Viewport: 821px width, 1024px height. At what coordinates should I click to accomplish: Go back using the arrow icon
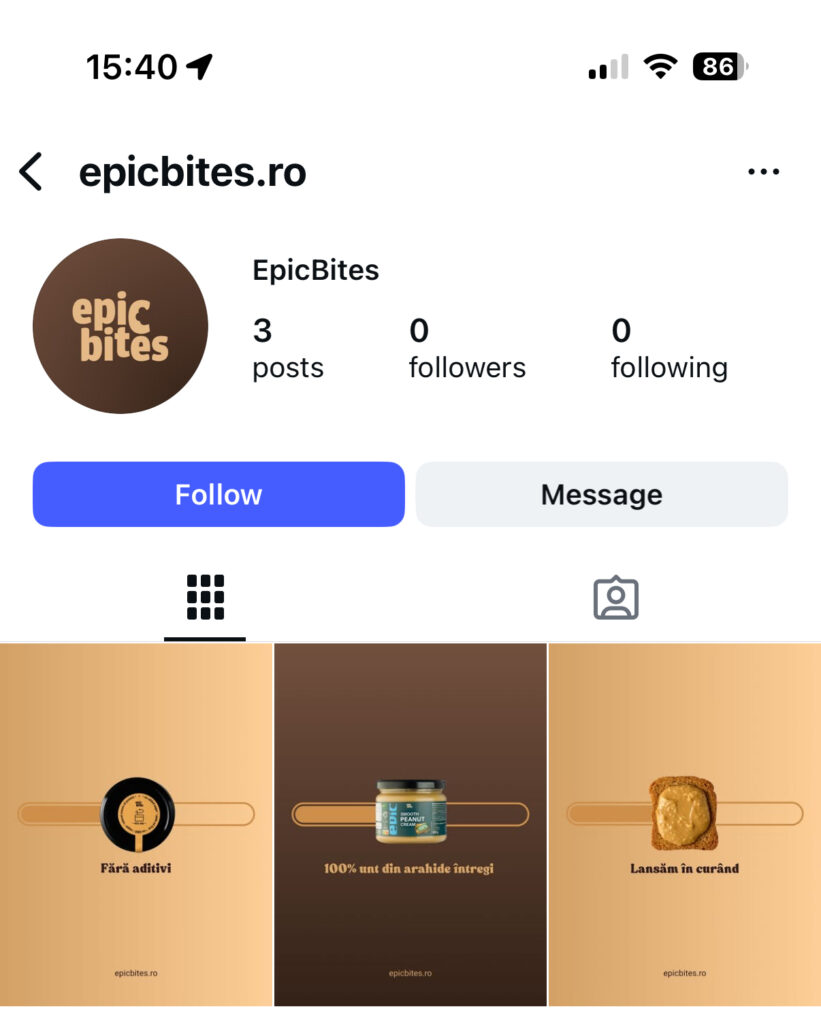click(x=31, y=172)
